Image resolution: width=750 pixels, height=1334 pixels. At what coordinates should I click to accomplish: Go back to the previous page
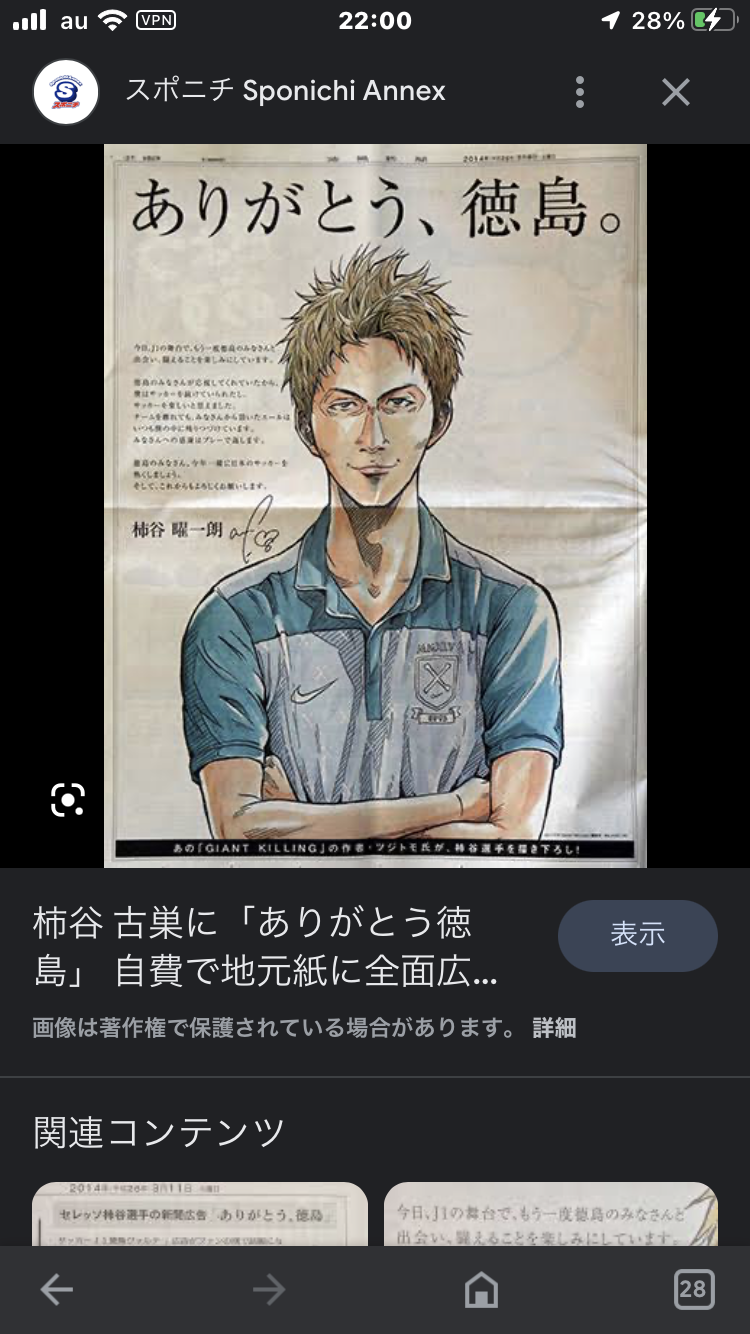(x=57, y=1290)
